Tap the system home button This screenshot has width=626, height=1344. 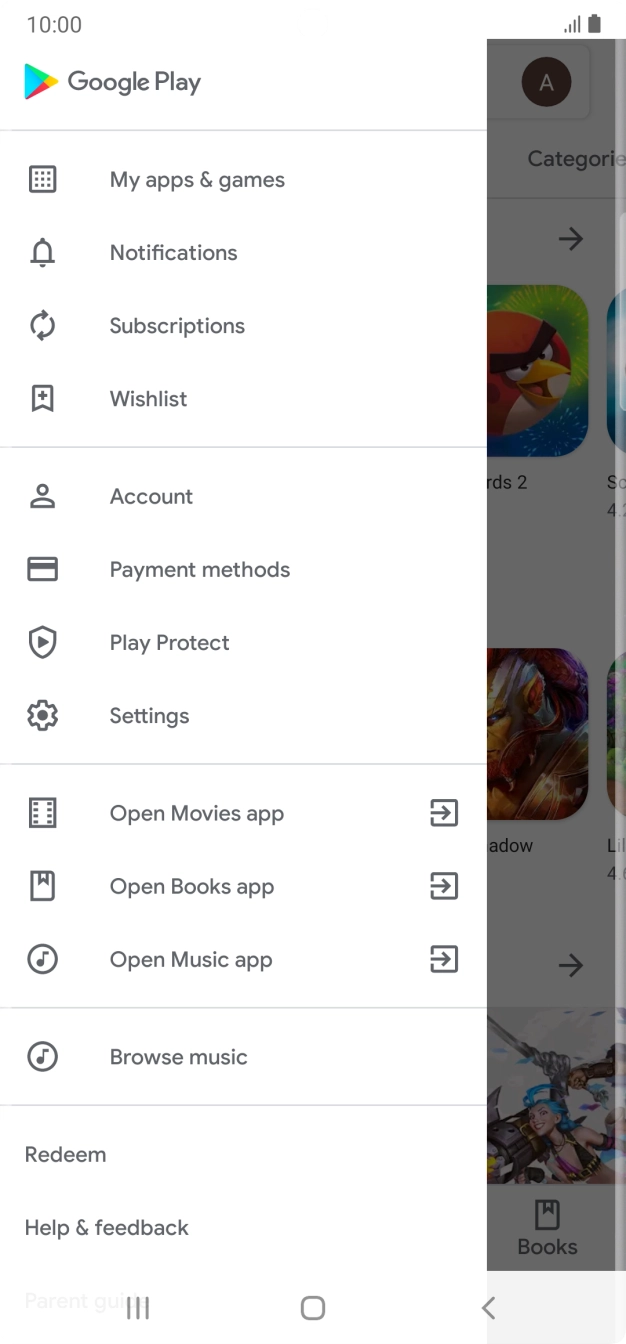[313, 1307]
